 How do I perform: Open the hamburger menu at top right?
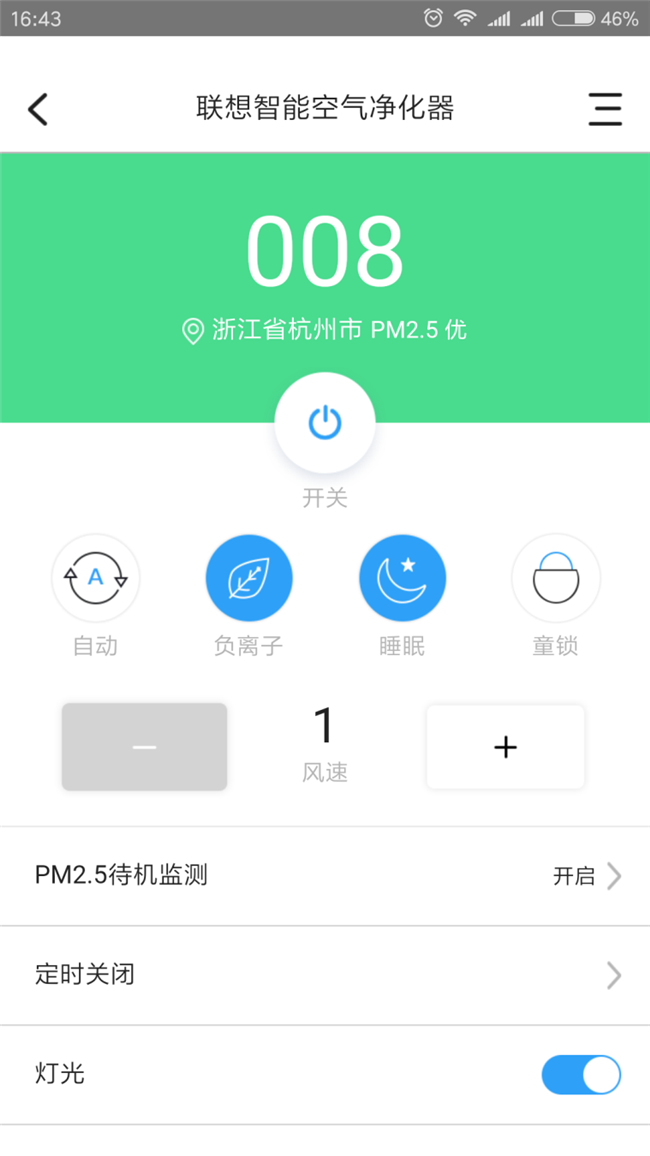pyautogui.click(x=605, y=108)
